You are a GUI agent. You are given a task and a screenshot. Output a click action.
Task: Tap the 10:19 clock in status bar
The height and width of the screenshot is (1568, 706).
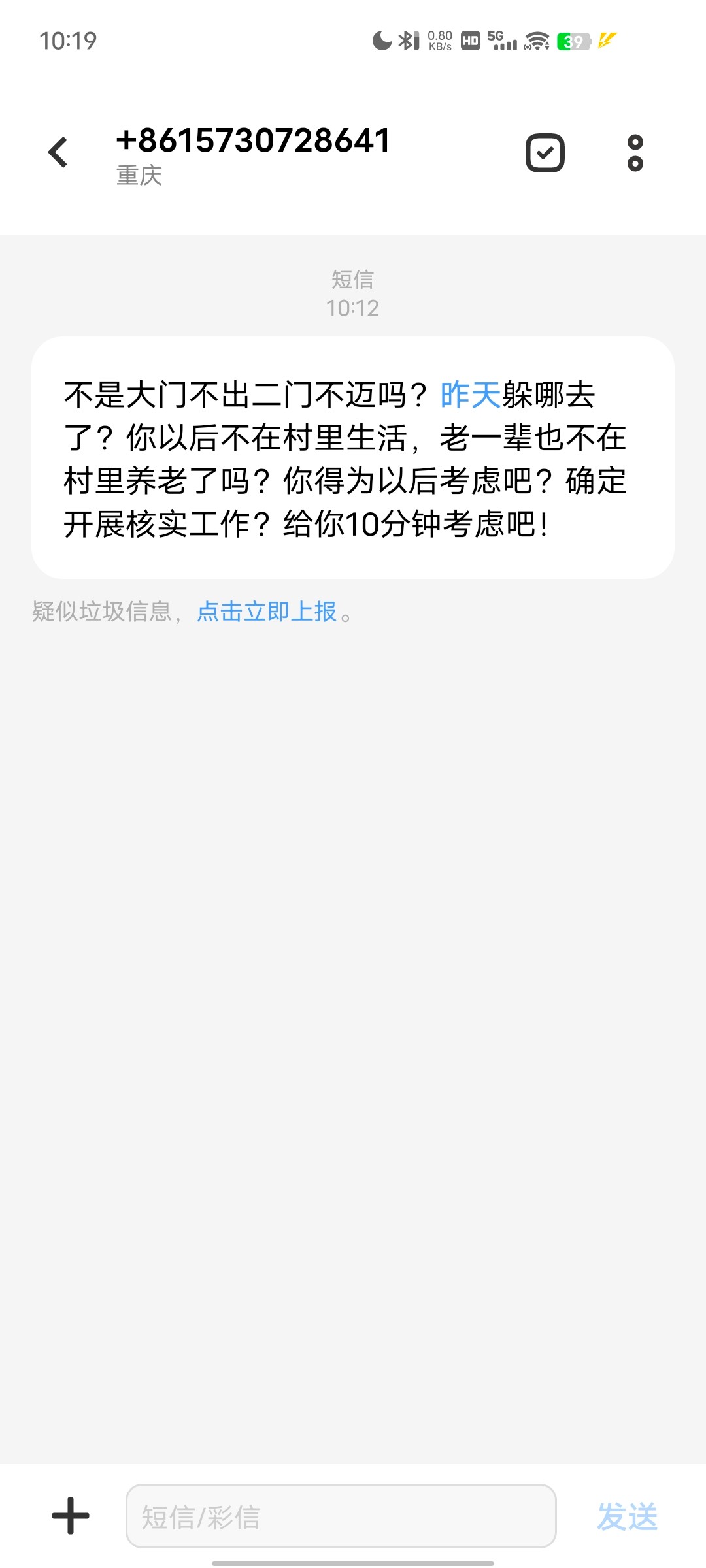click(69, 41)
